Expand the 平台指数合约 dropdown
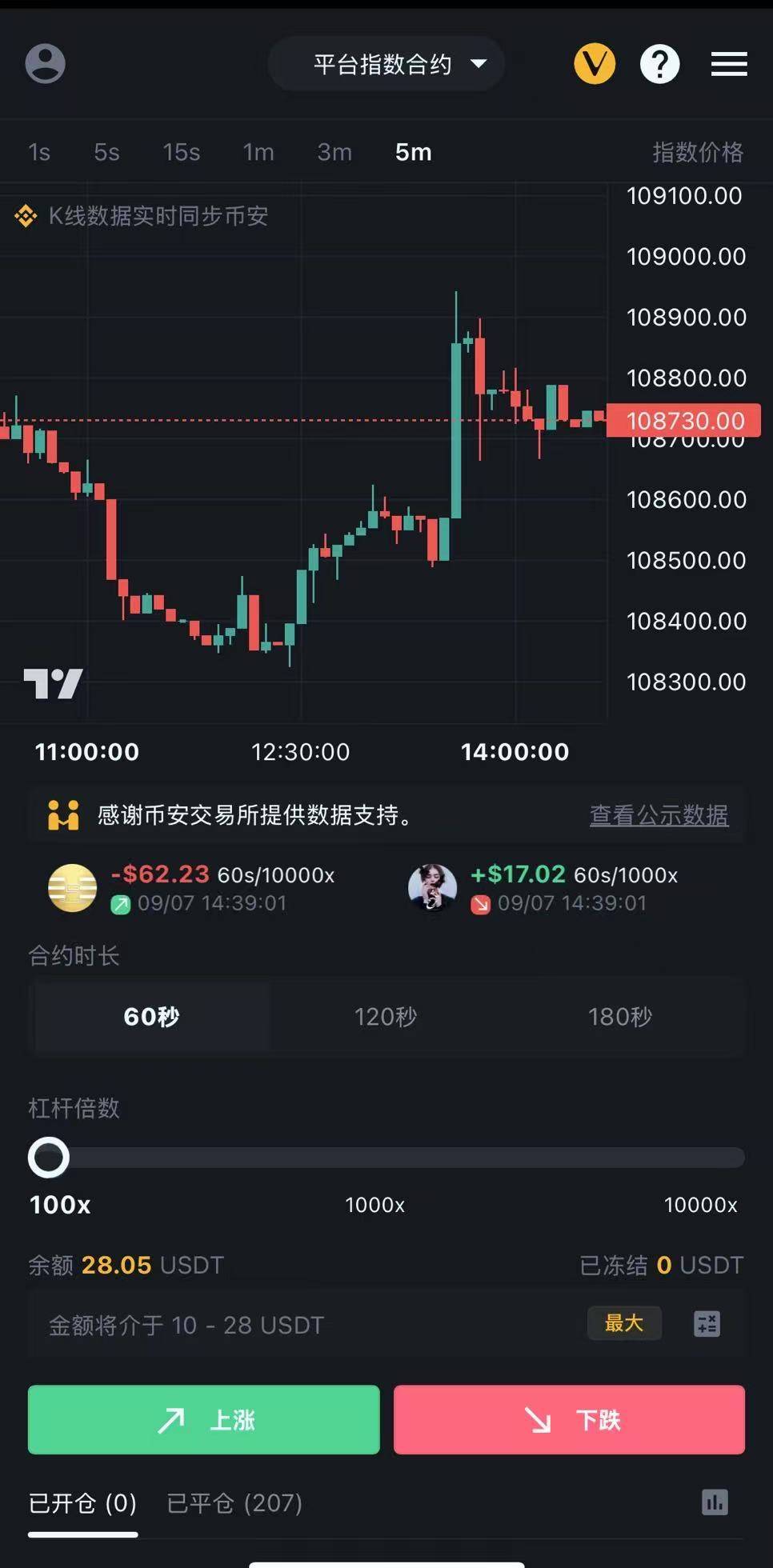This screenshot has width=773, height=1568. coord(386,64)
